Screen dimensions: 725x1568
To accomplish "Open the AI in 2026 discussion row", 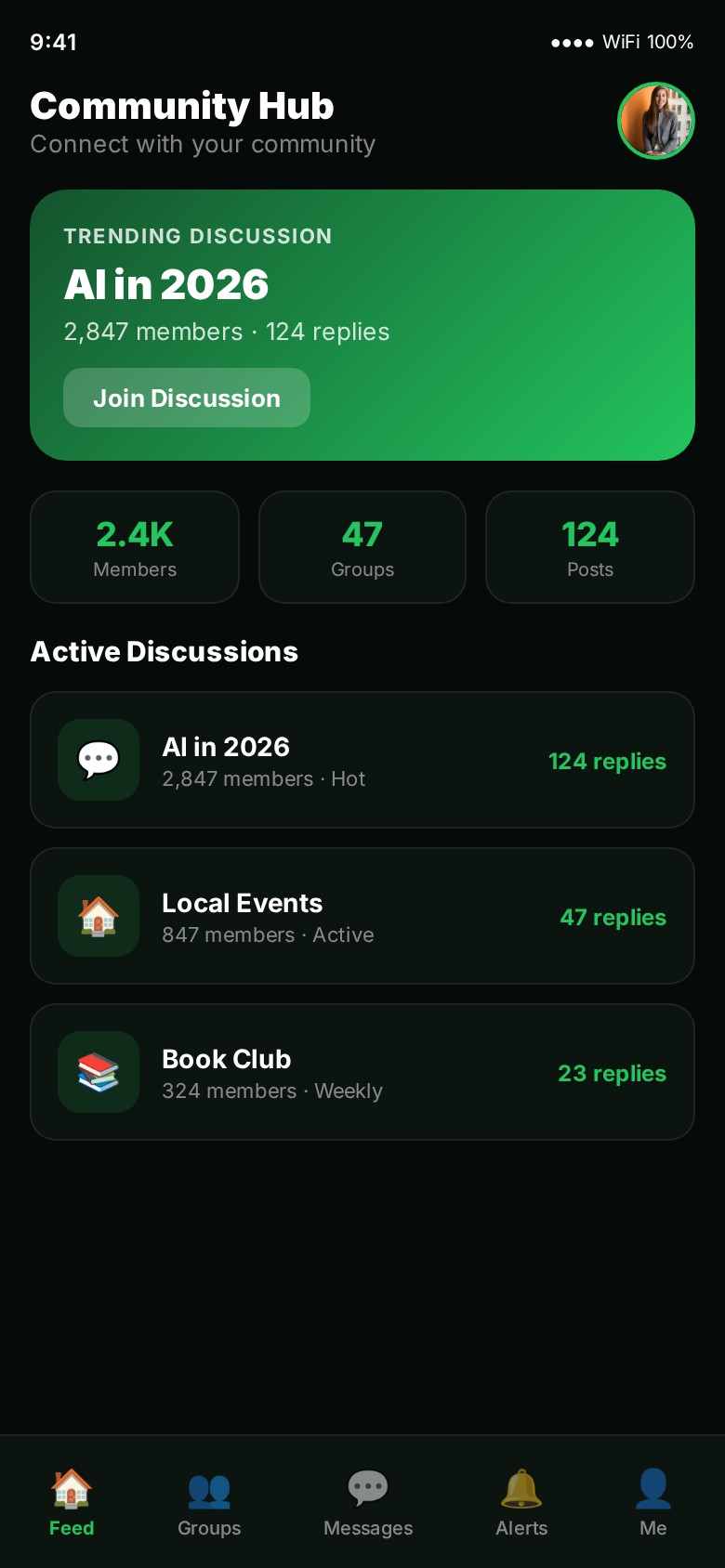I will point(362,760).
